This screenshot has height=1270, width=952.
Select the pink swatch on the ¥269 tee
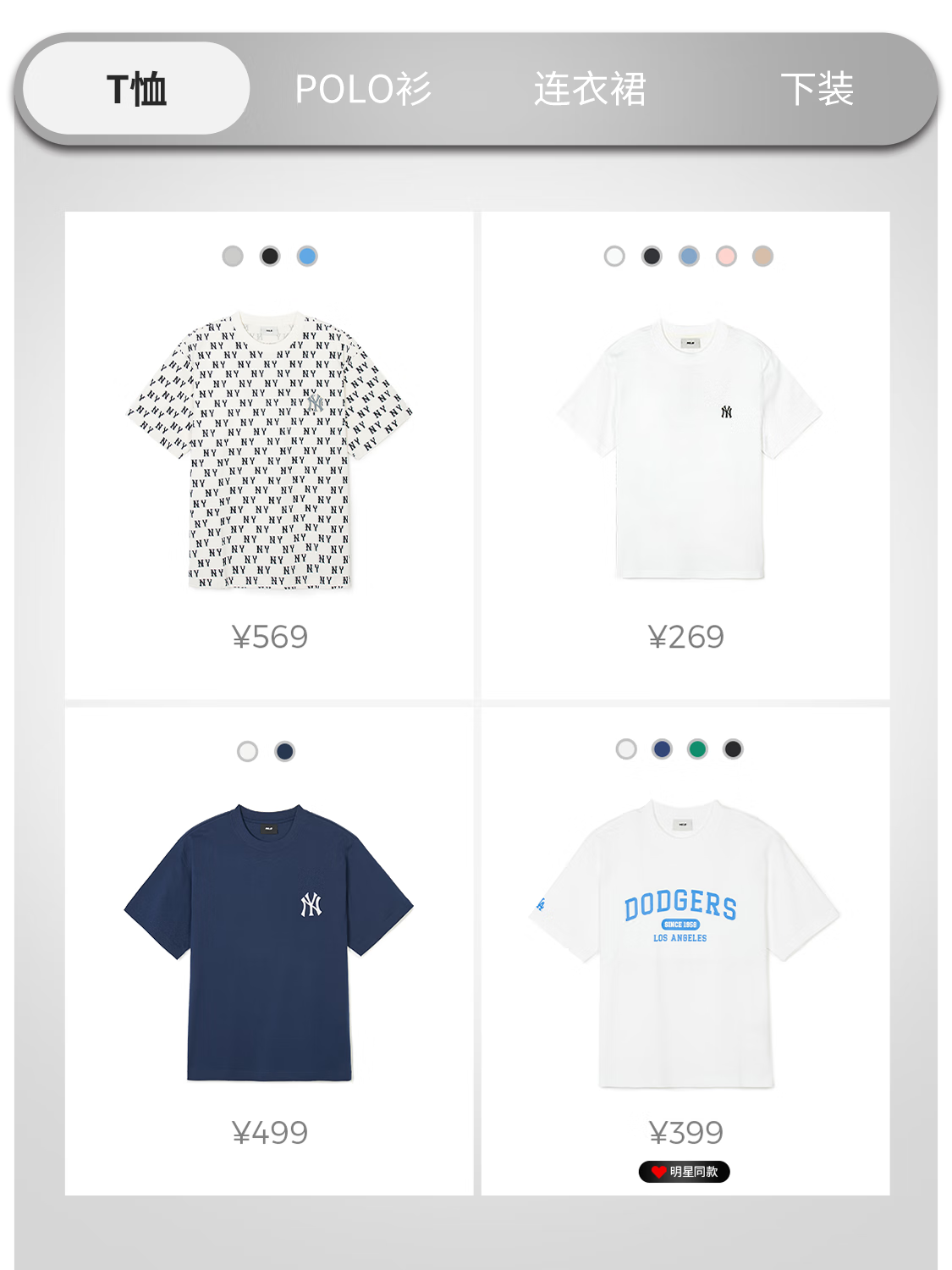coord(726,254)
